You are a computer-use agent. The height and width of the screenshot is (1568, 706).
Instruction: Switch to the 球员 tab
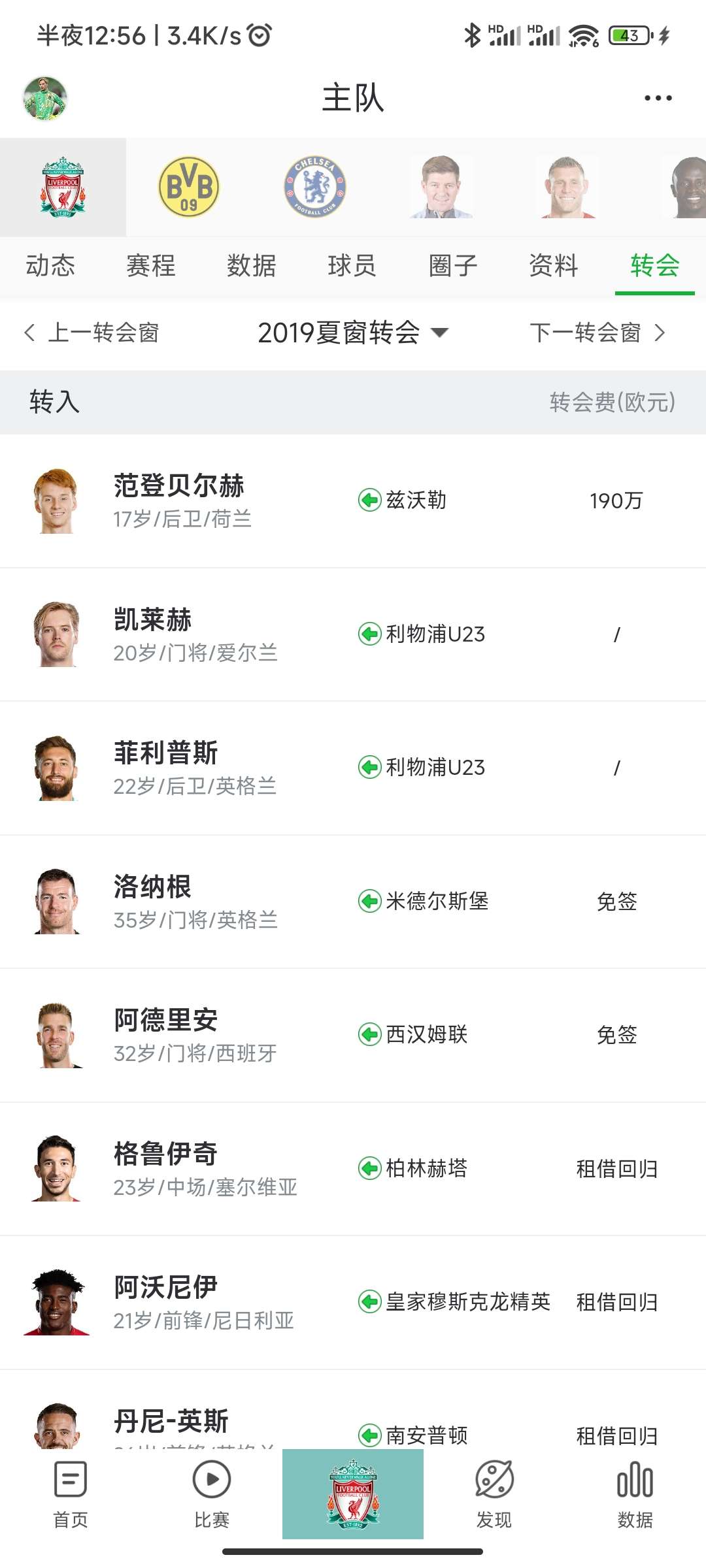pyautogui.click(x=352, y=266)
